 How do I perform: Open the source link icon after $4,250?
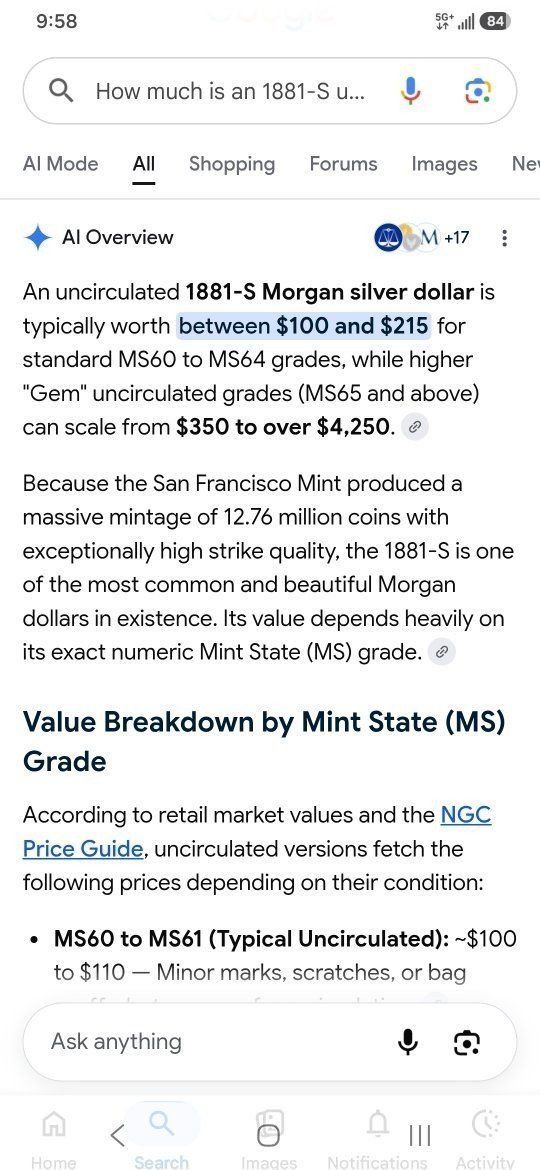point(415,428)
